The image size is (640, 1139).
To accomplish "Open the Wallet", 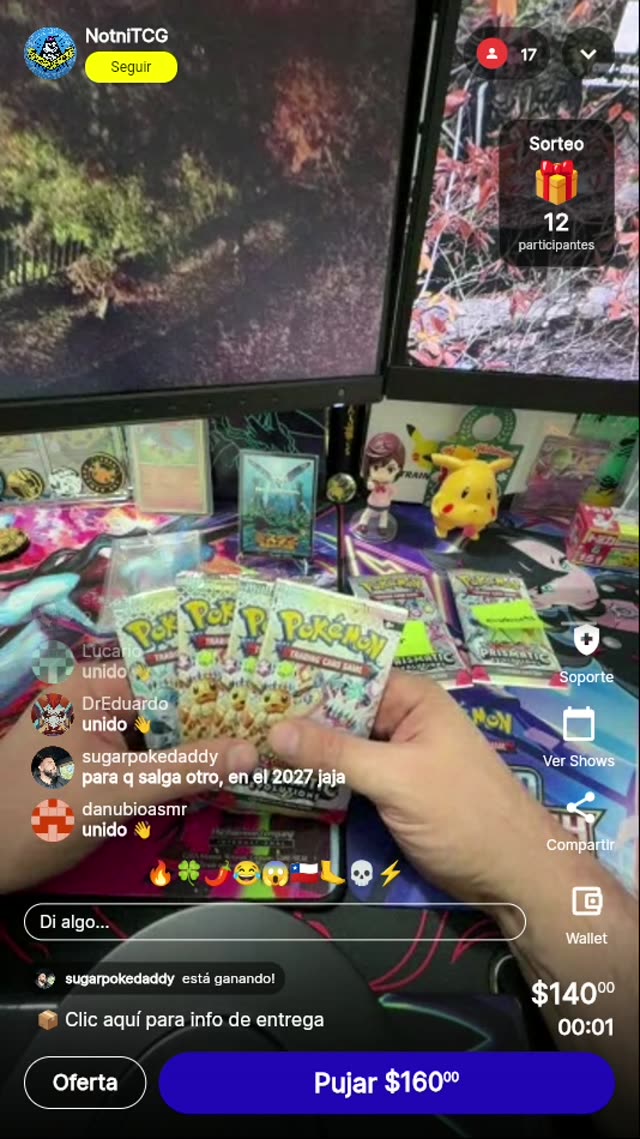I will (586, 902).
